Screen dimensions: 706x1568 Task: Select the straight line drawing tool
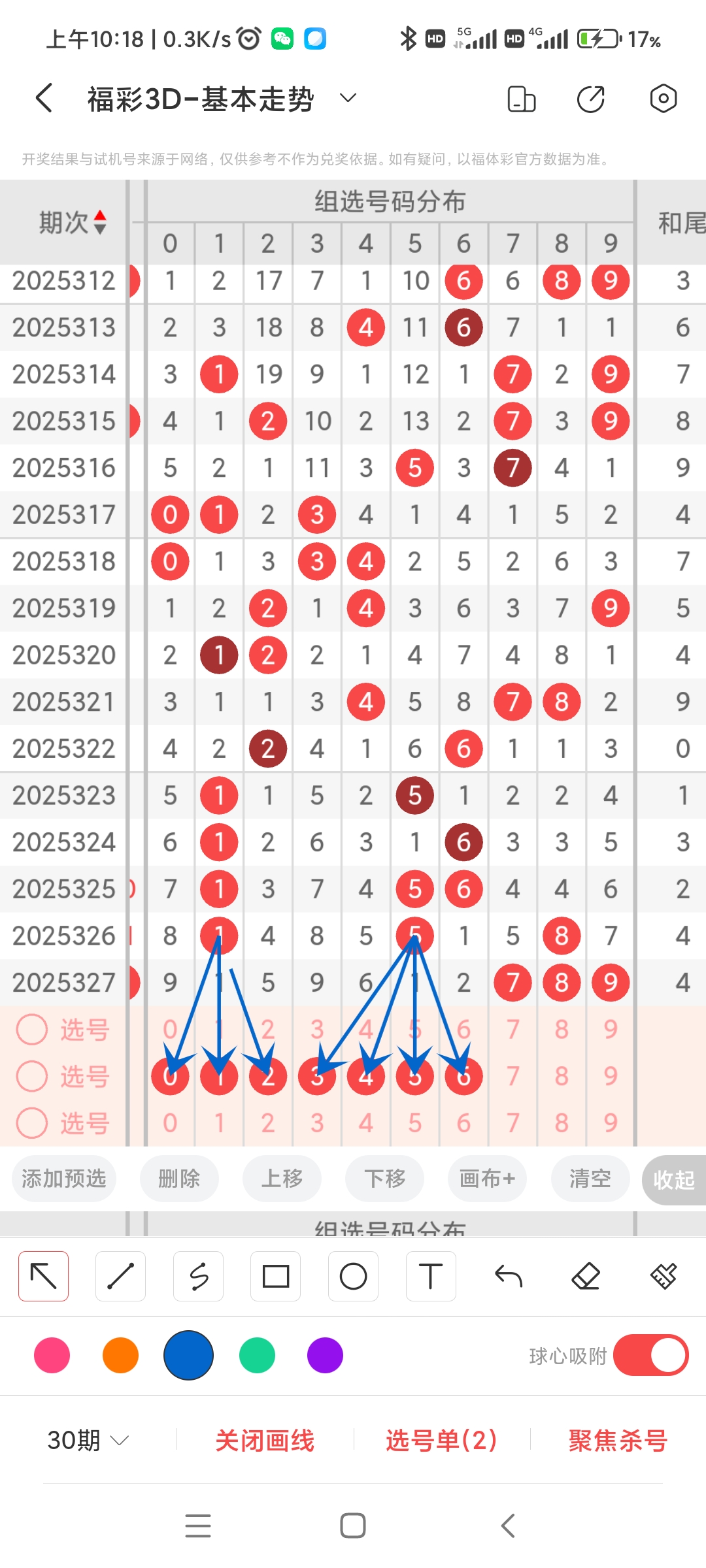click(x=120, y=1275)
